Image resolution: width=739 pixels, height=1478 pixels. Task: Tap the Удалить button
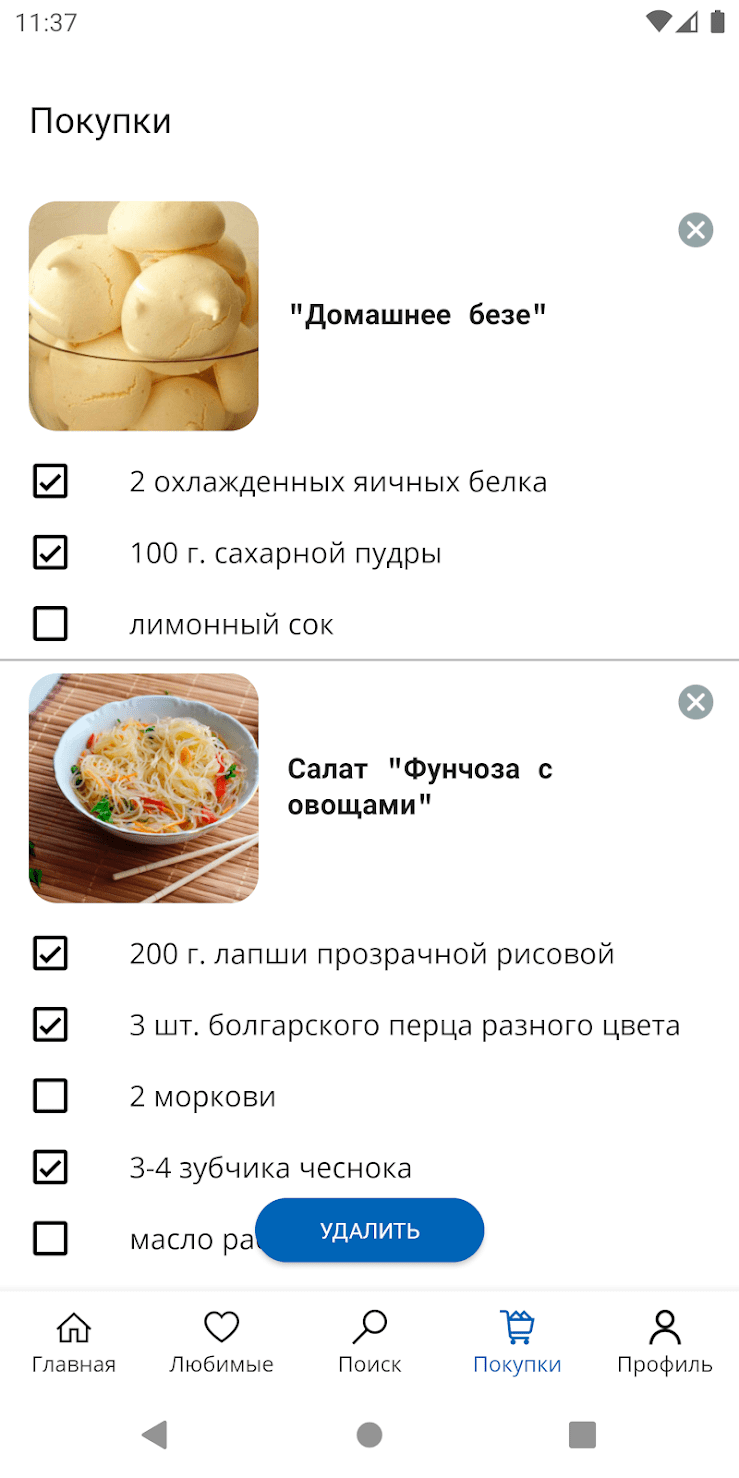[369, 1230]
